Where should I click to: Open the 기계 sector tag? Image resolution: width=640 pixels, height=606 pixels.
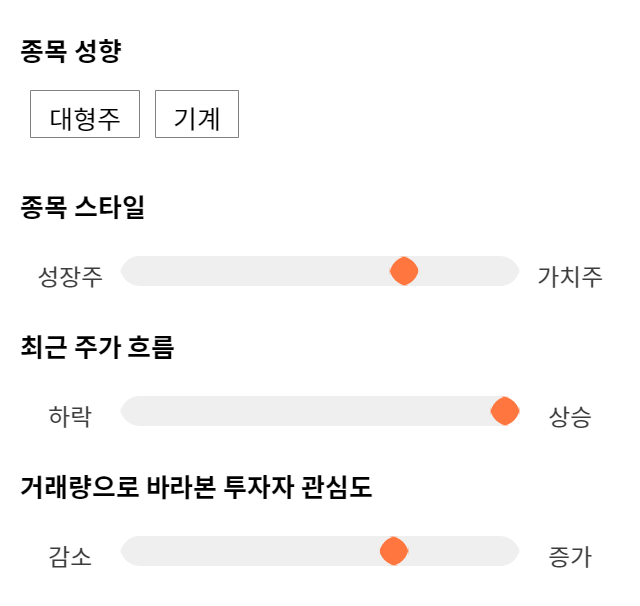(197, 114)
